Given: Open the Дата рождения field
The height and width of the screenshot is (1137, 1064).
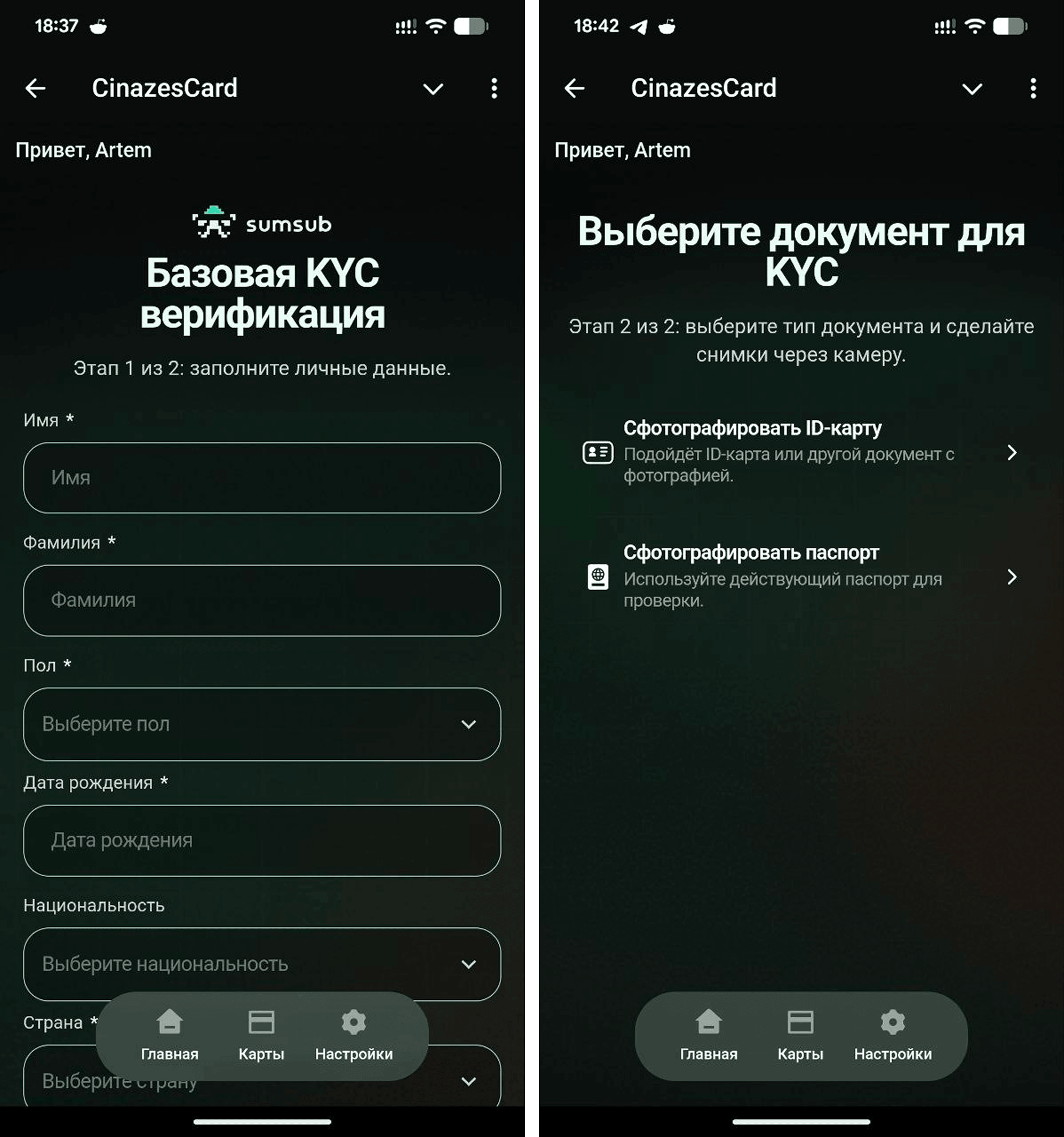Looking at the screenshot, I should coord(262,840).
